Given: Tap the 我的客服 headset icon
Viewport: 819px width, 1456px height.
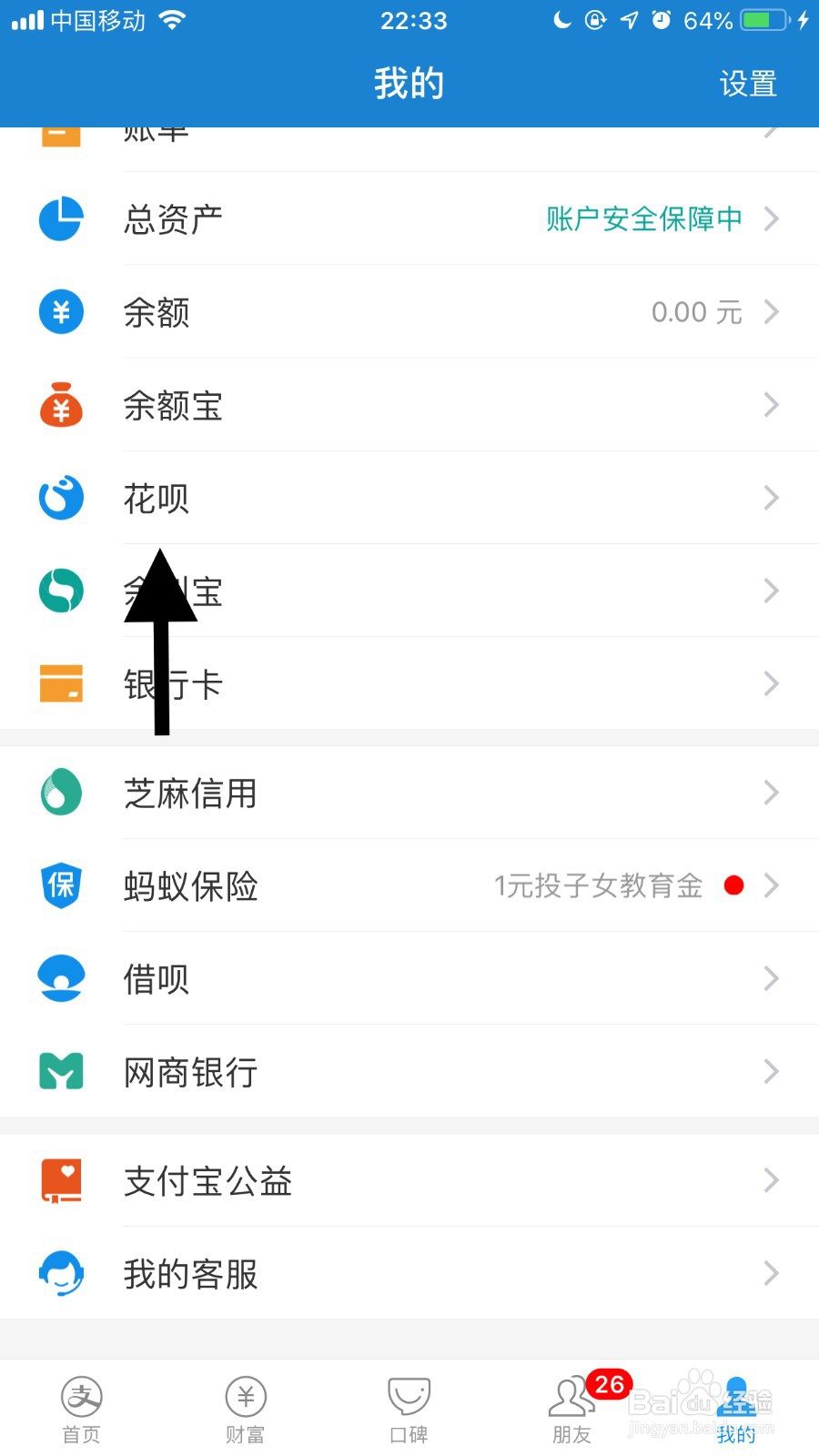Looking at the screenshot, I should [60, 1273].
